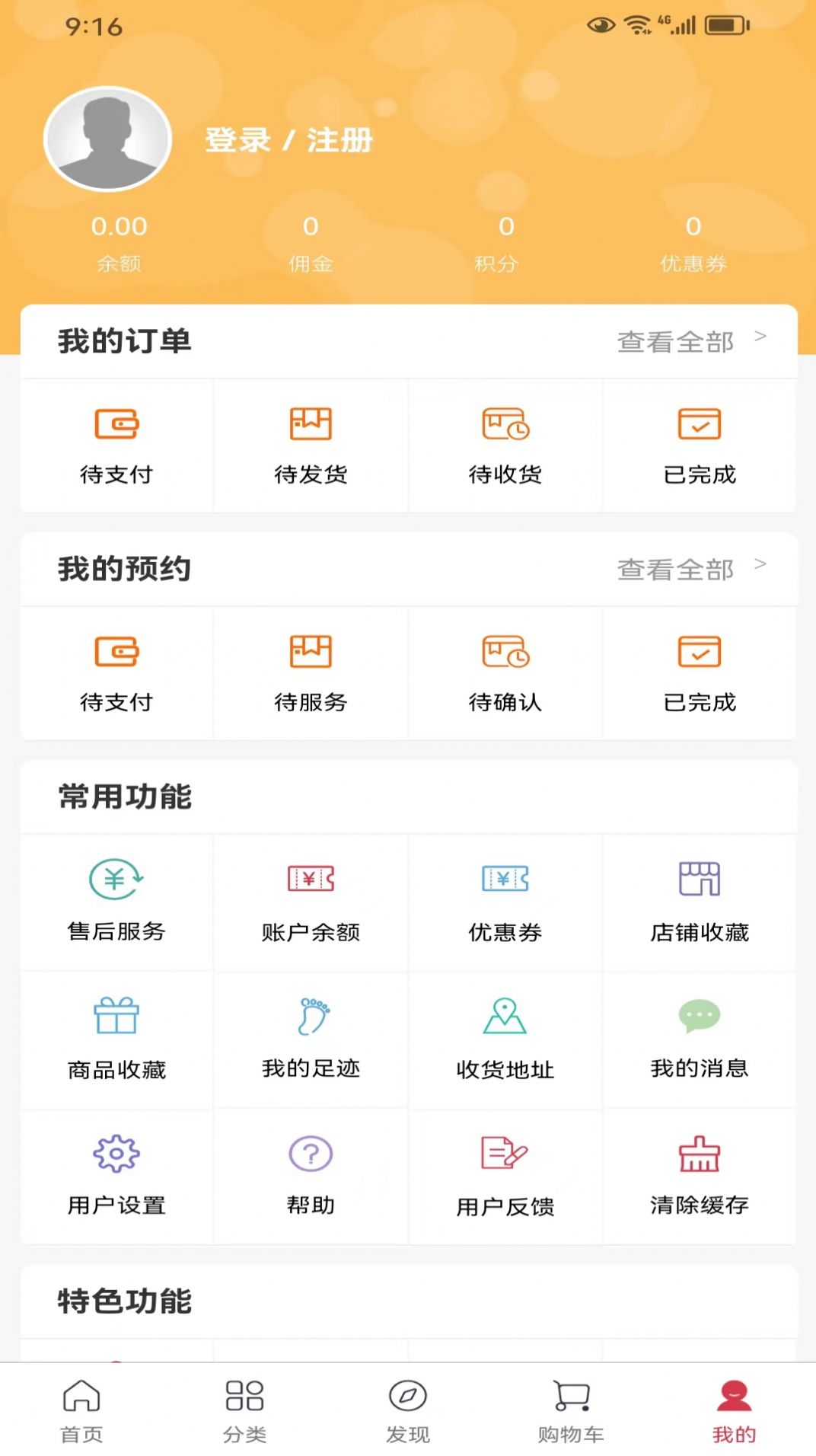Click the profile avatar picture

tap(107, 140)
